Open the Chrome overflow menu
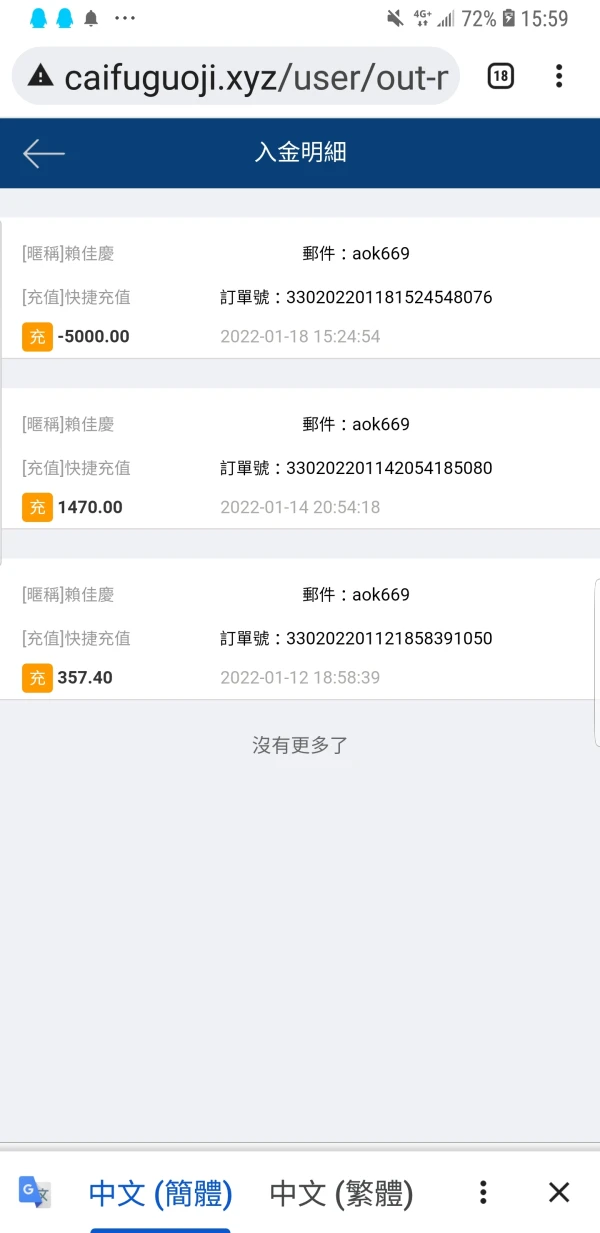This screenshot has height=1233, width=600. (x=558, y=76)
